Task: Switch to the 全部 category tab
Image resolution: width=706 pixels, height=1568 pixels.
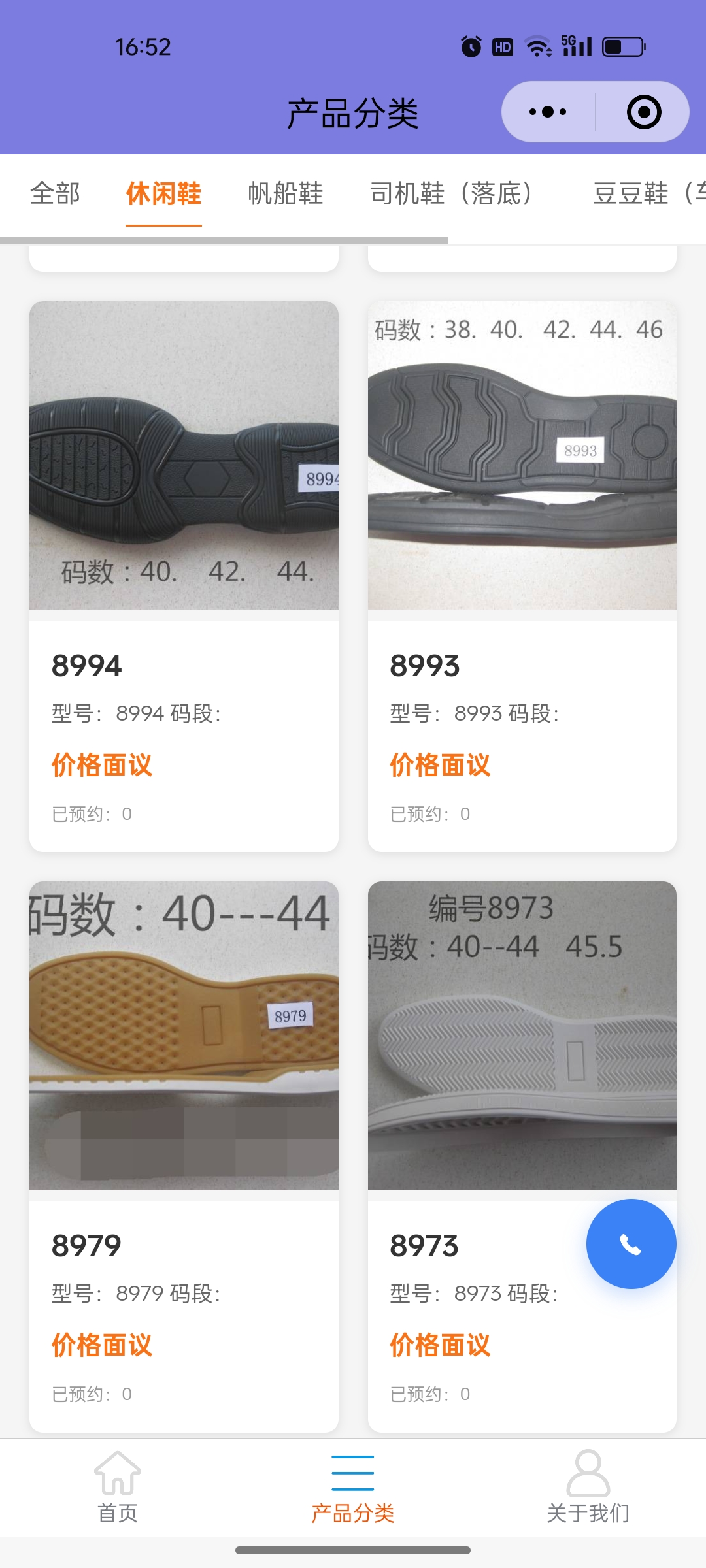Action: click(x=55, y=193)
